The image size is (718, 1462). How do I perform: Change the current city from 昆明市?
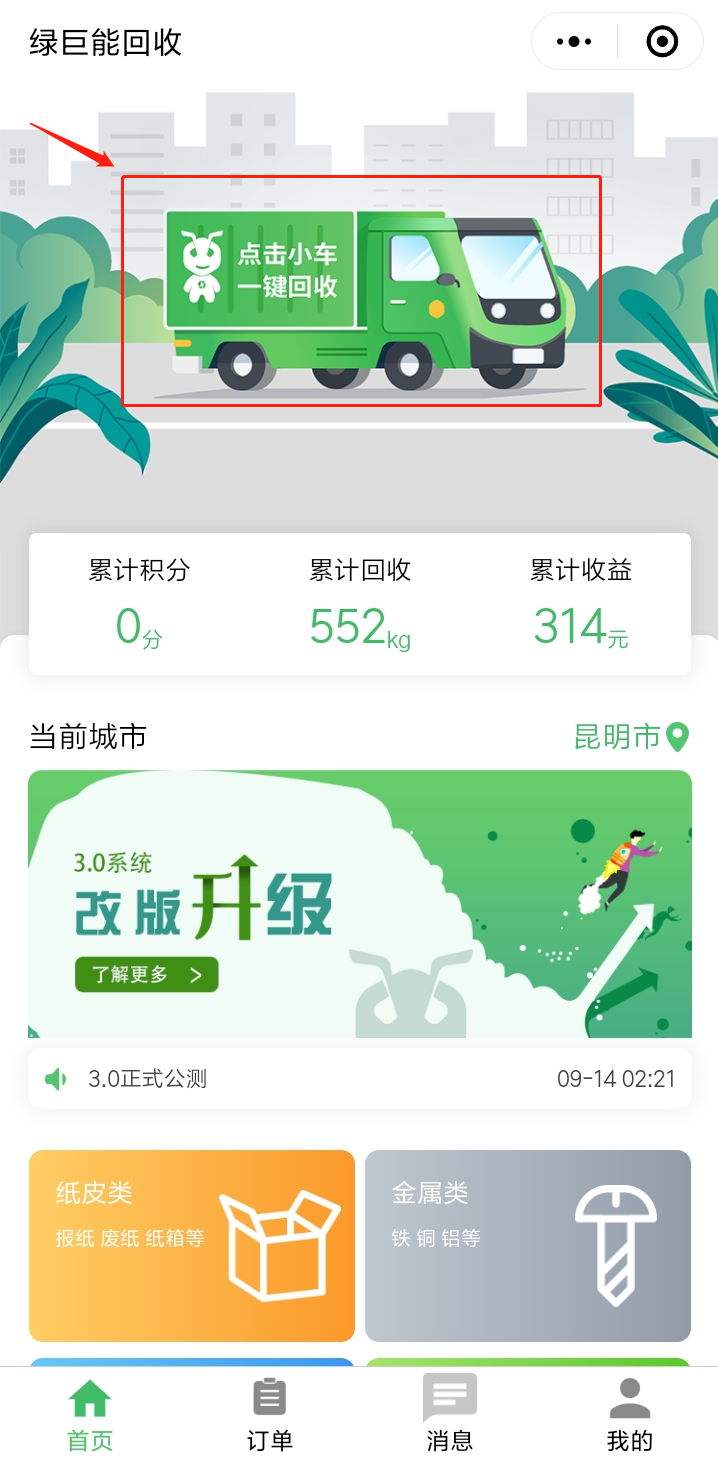(631, 737)
